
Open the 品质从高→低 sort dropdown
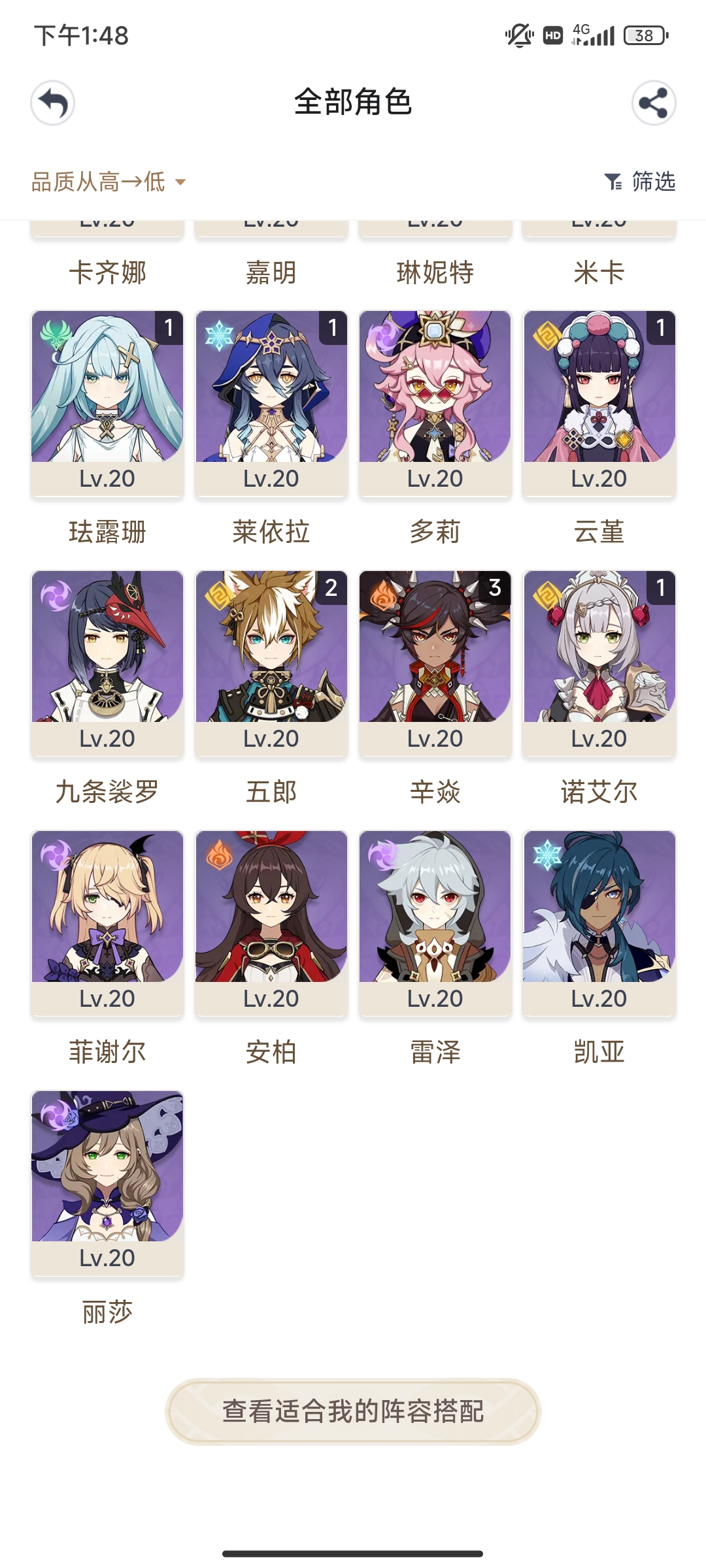105,182
